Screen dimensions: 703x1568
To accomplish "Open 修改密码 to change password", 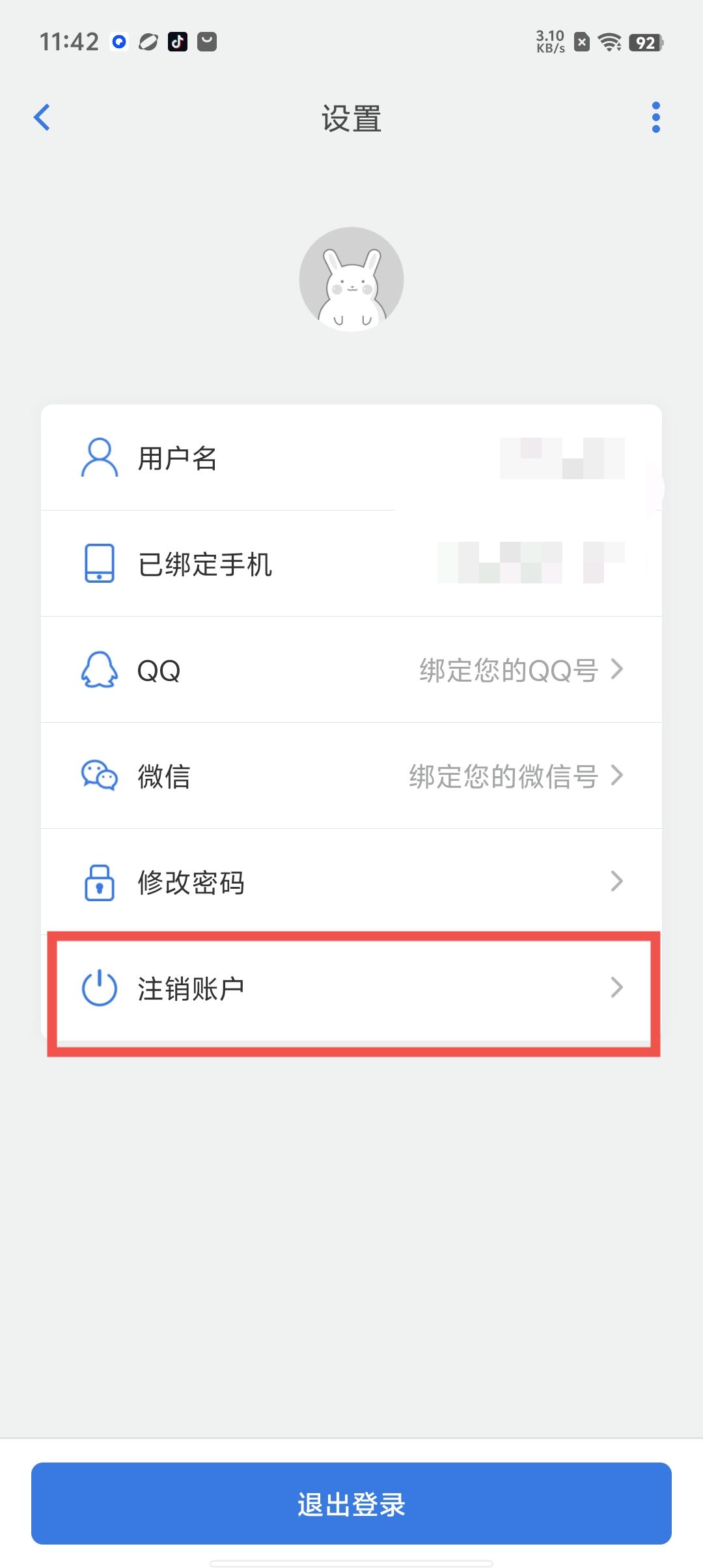I will pyautogui.click(x=351, y=882).
